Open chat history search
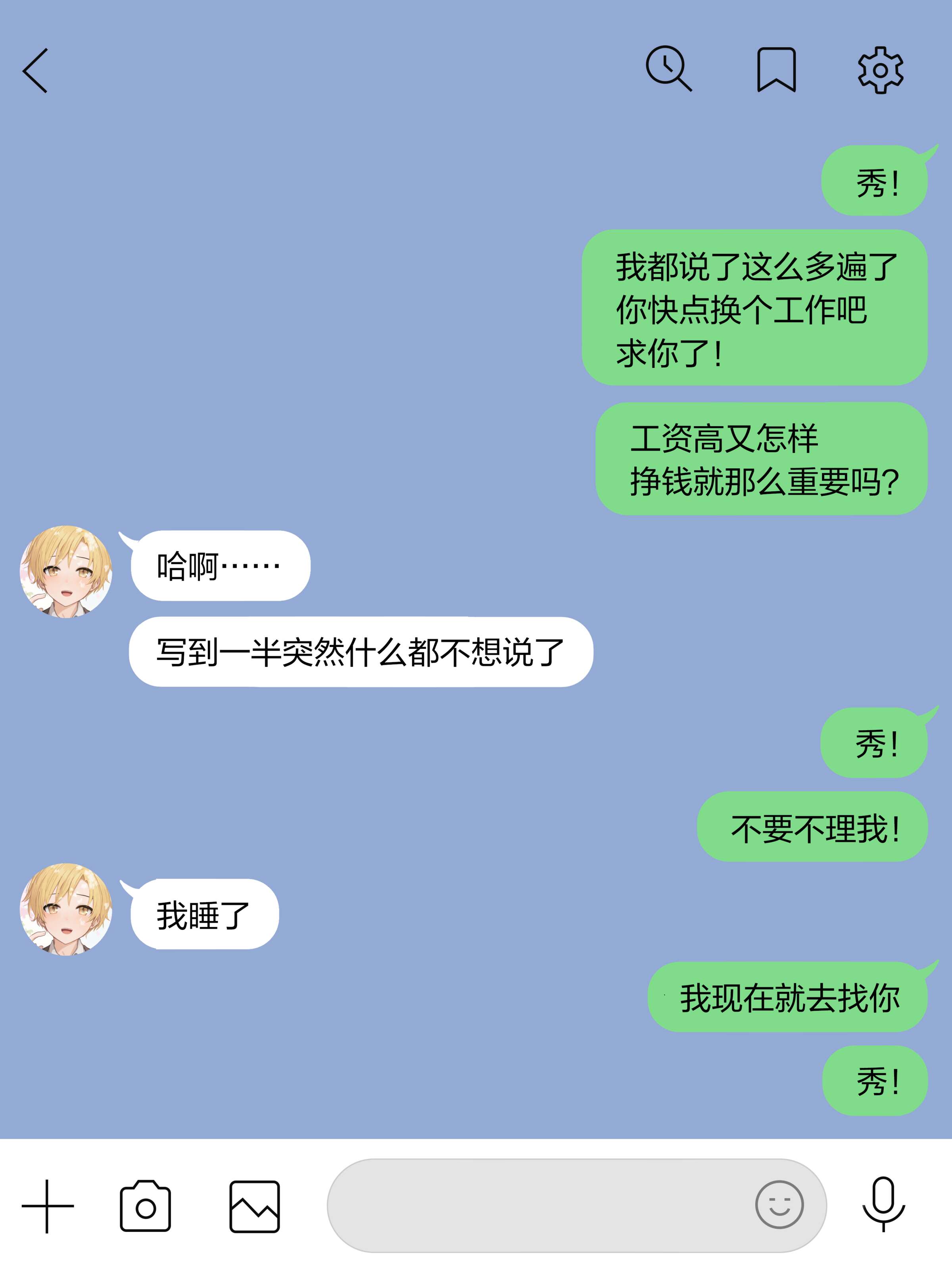The width and height of the screenshot is (952, 1270). [x=668, y=69]
